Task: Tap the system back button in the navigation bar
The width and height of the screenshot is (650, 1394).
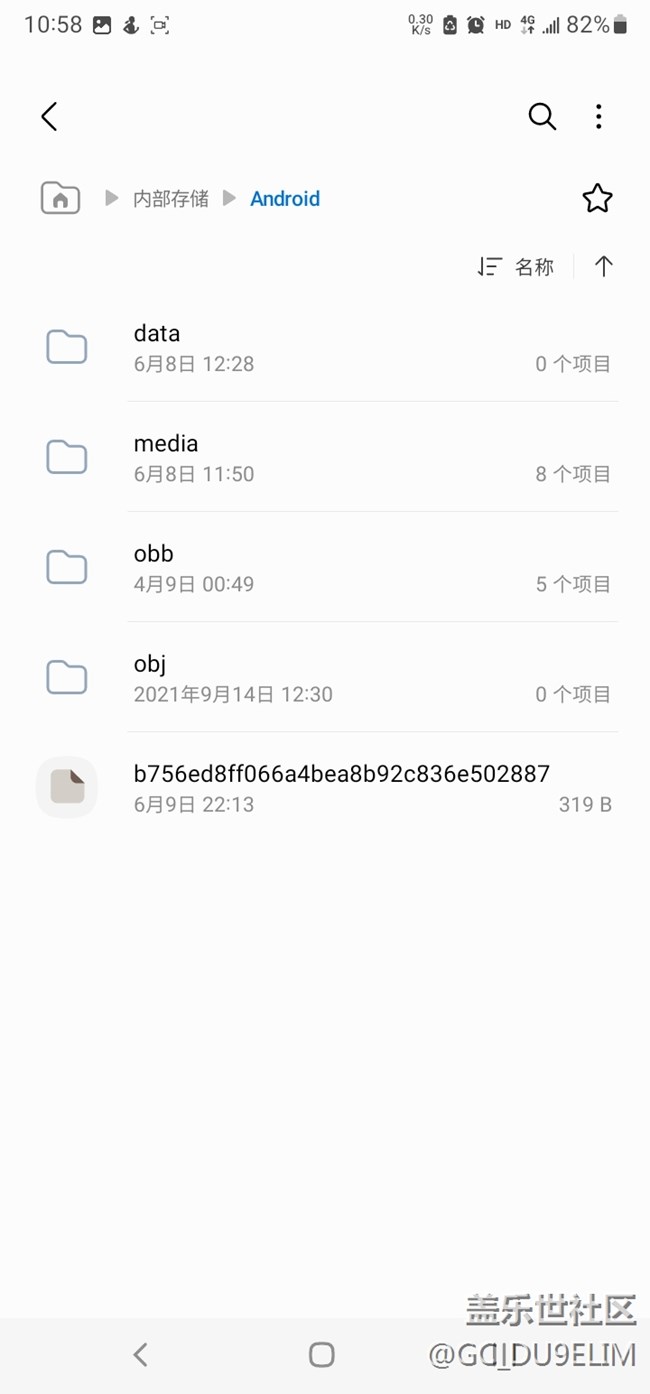Action: pos(140,1354)
